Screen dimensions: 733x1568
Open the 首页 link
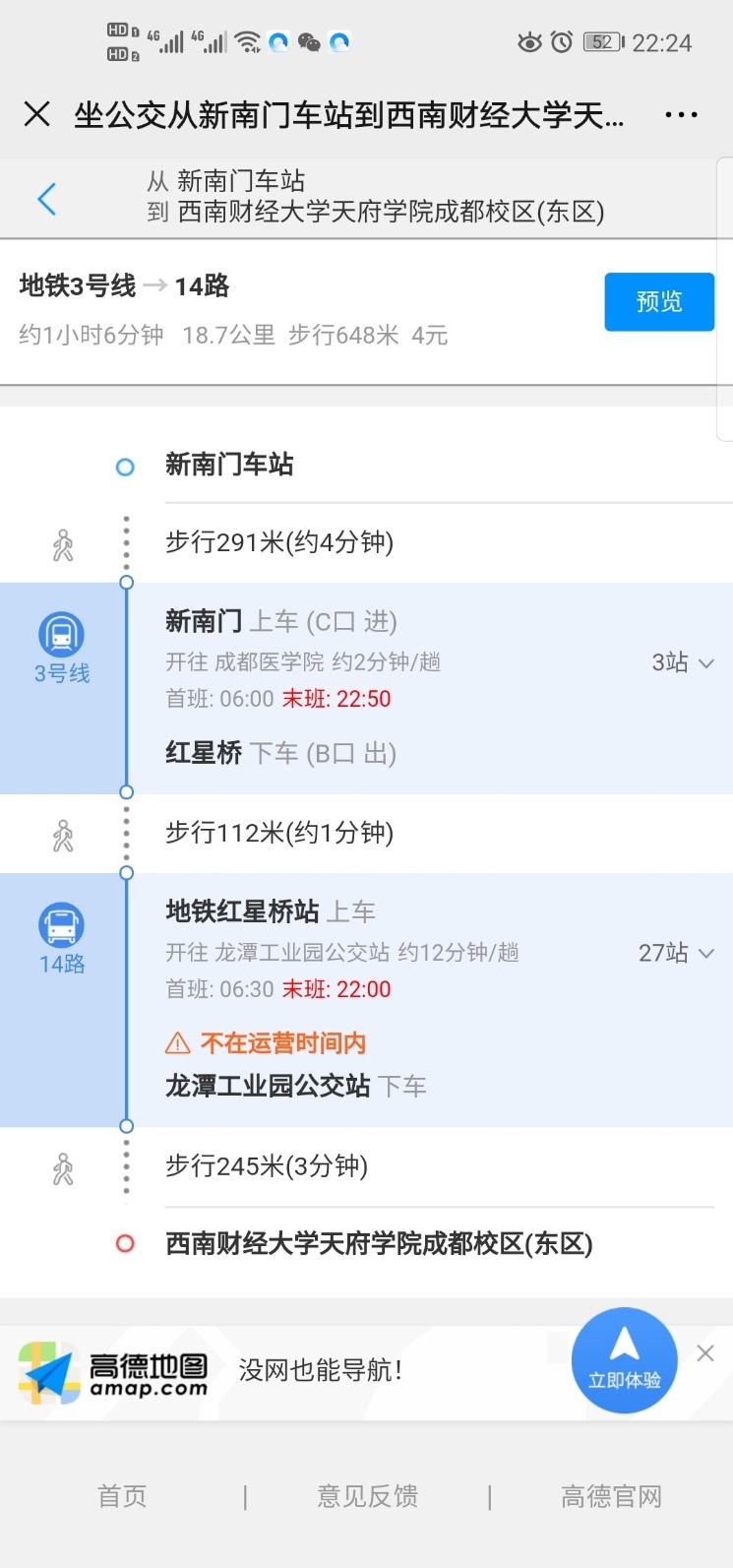coord(122,1496)
